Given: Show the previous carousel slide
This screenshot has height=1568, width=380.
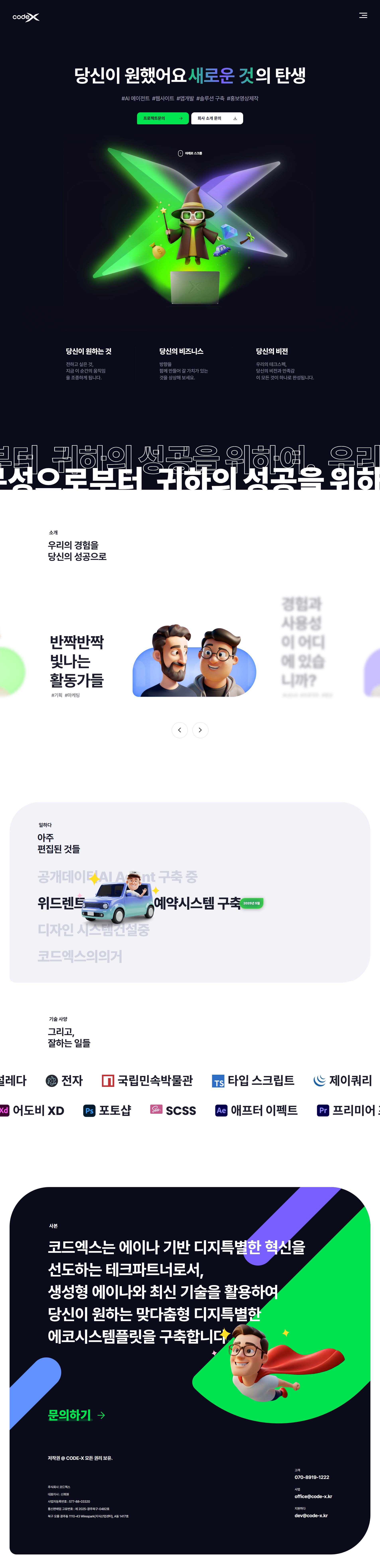Looking at the screenshot, I should pyautogui.click(x=180, y=730).
